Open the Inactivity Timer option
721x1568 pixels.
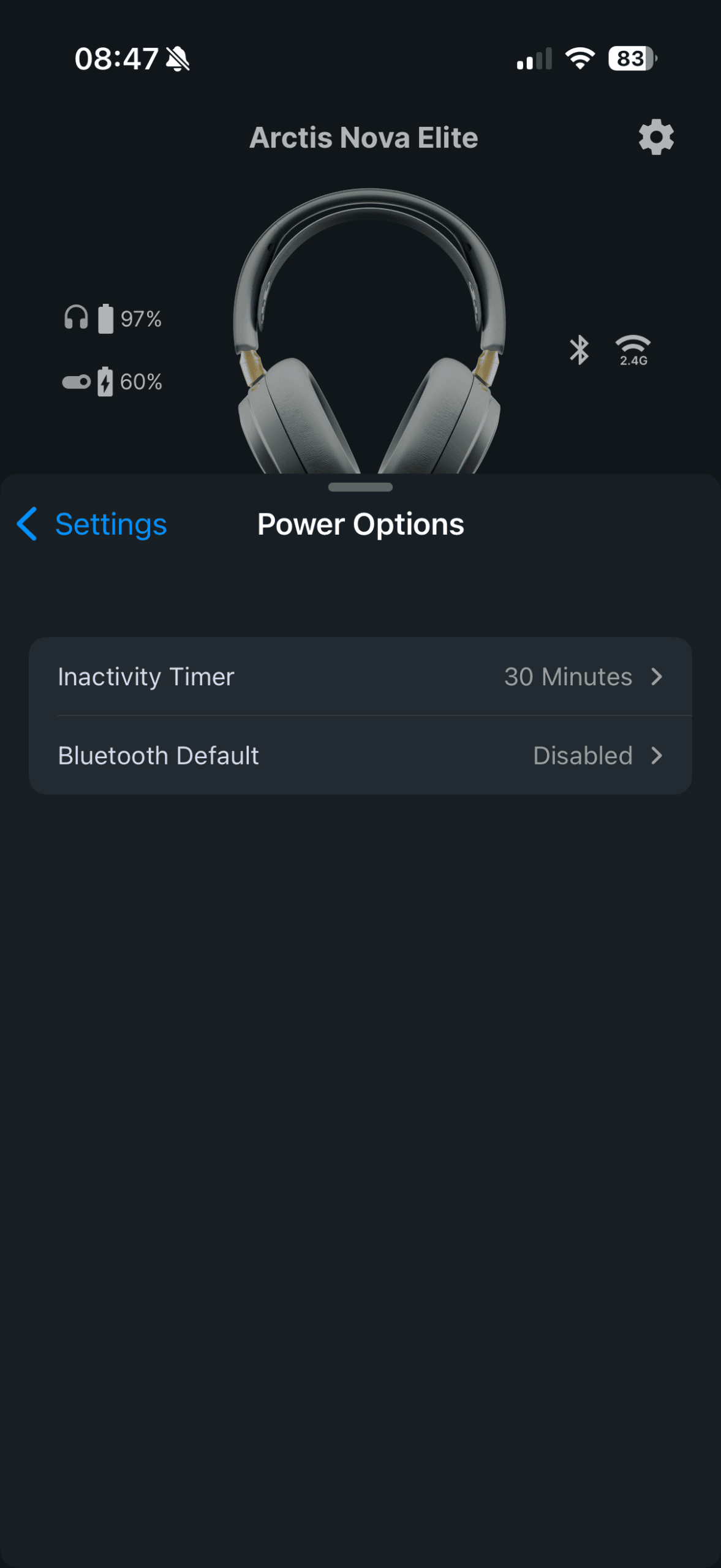click(360, 677)
